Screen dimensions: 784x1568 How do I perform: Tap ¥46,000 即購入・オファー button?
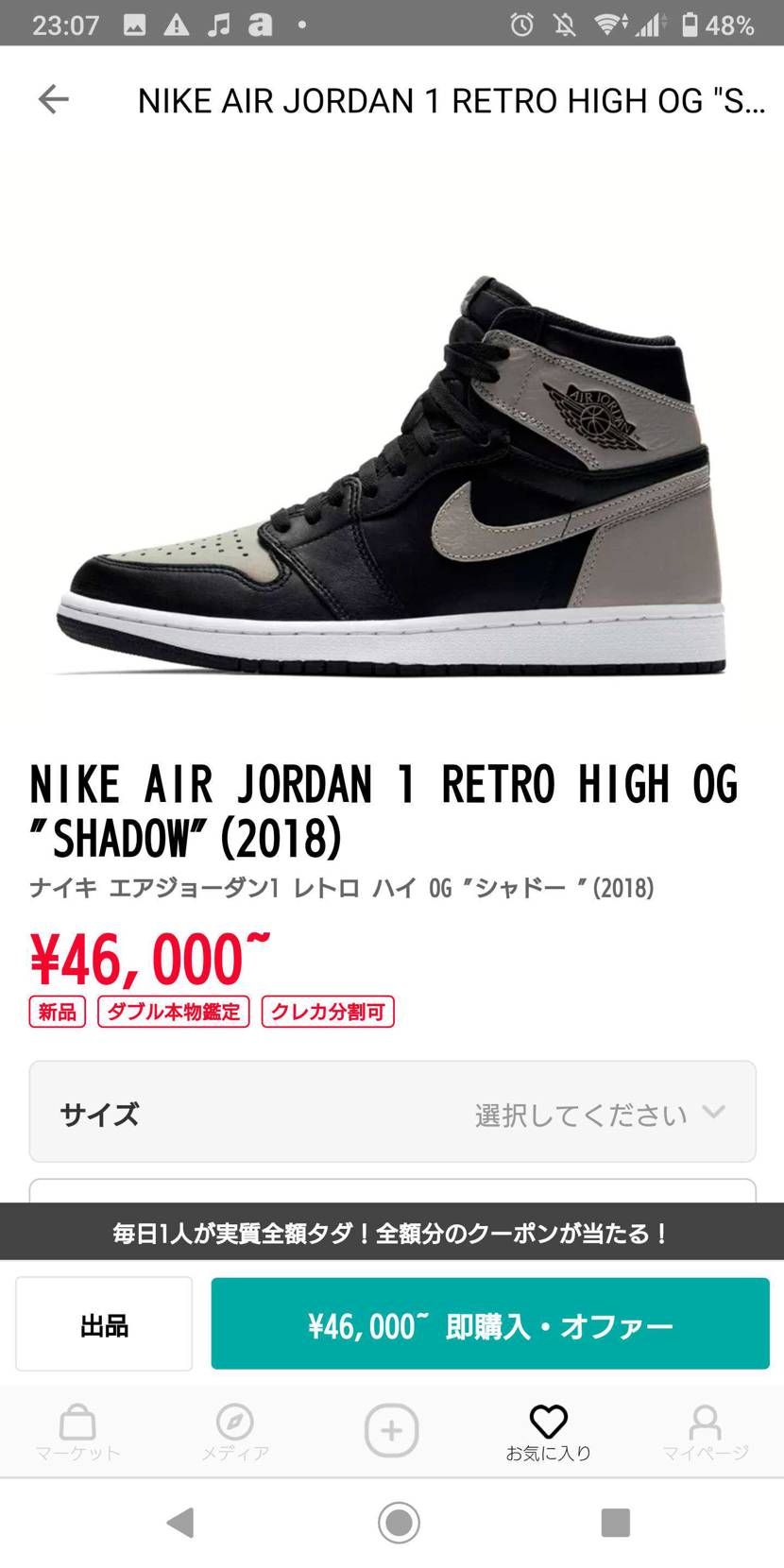489,1324
